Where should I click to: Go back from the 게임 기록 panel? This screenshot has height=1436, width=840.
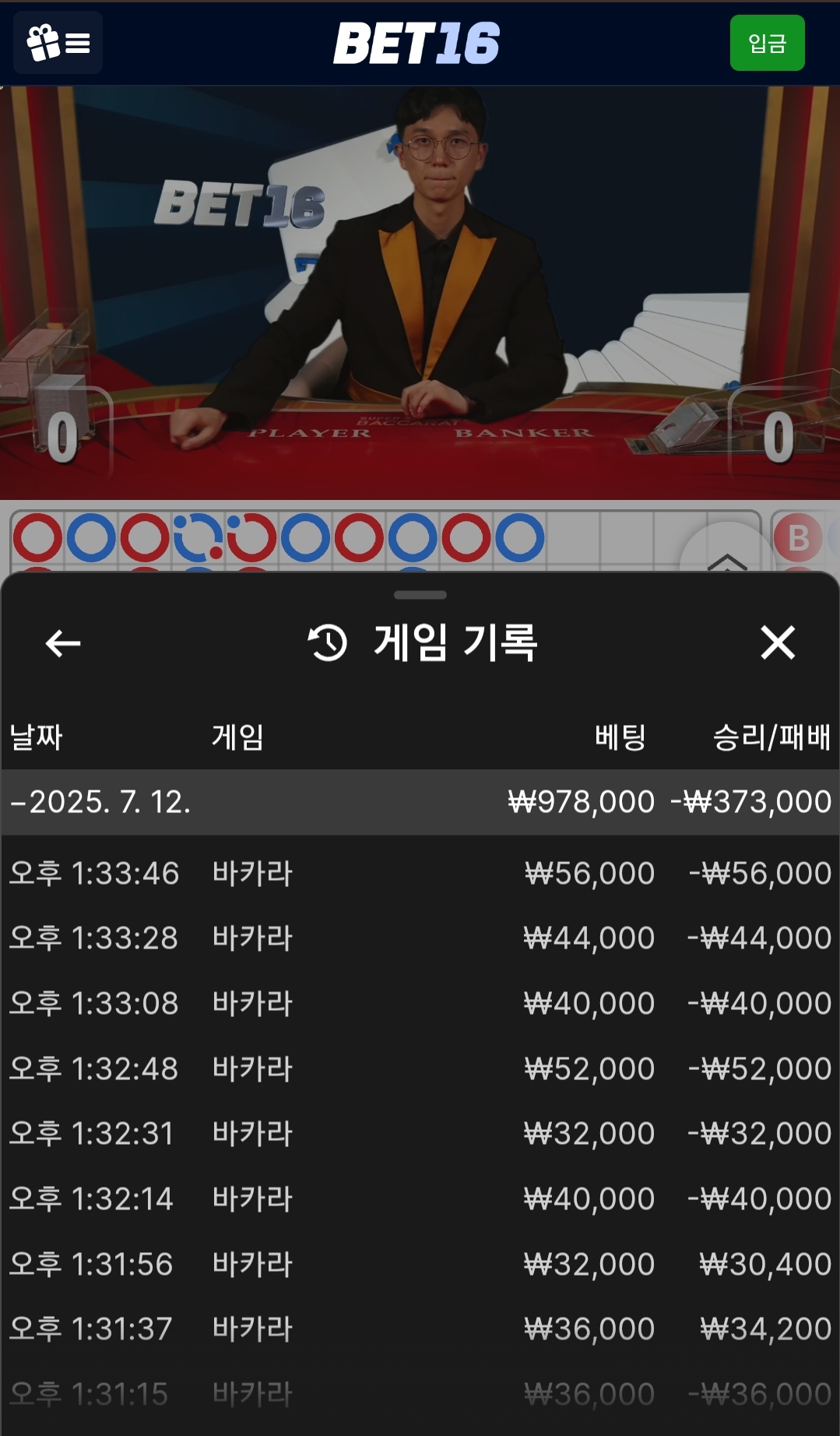(x=63, y=643)
